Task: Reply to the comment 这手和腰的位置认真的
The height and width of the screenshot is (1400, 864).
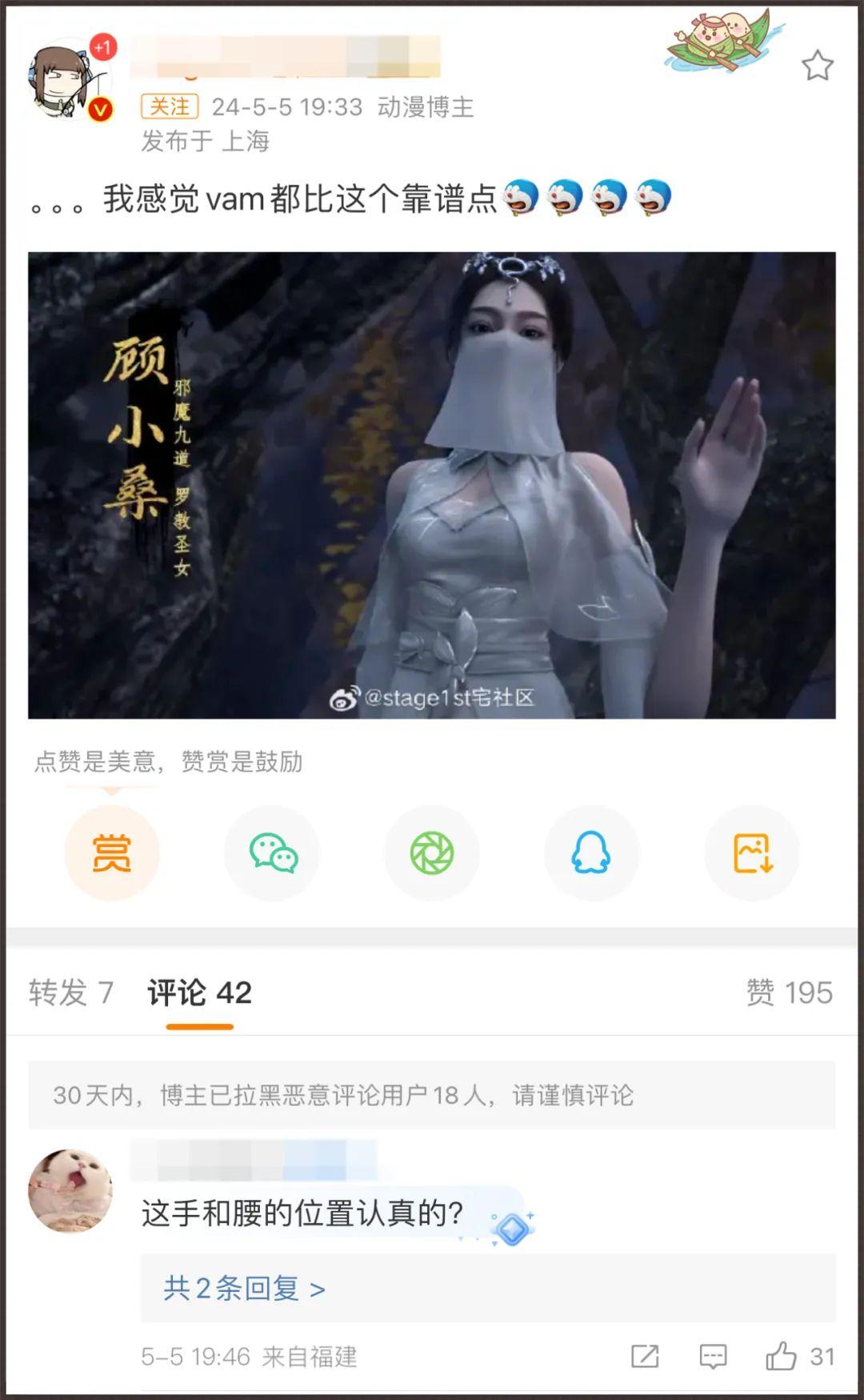Action: [713, 1356]
